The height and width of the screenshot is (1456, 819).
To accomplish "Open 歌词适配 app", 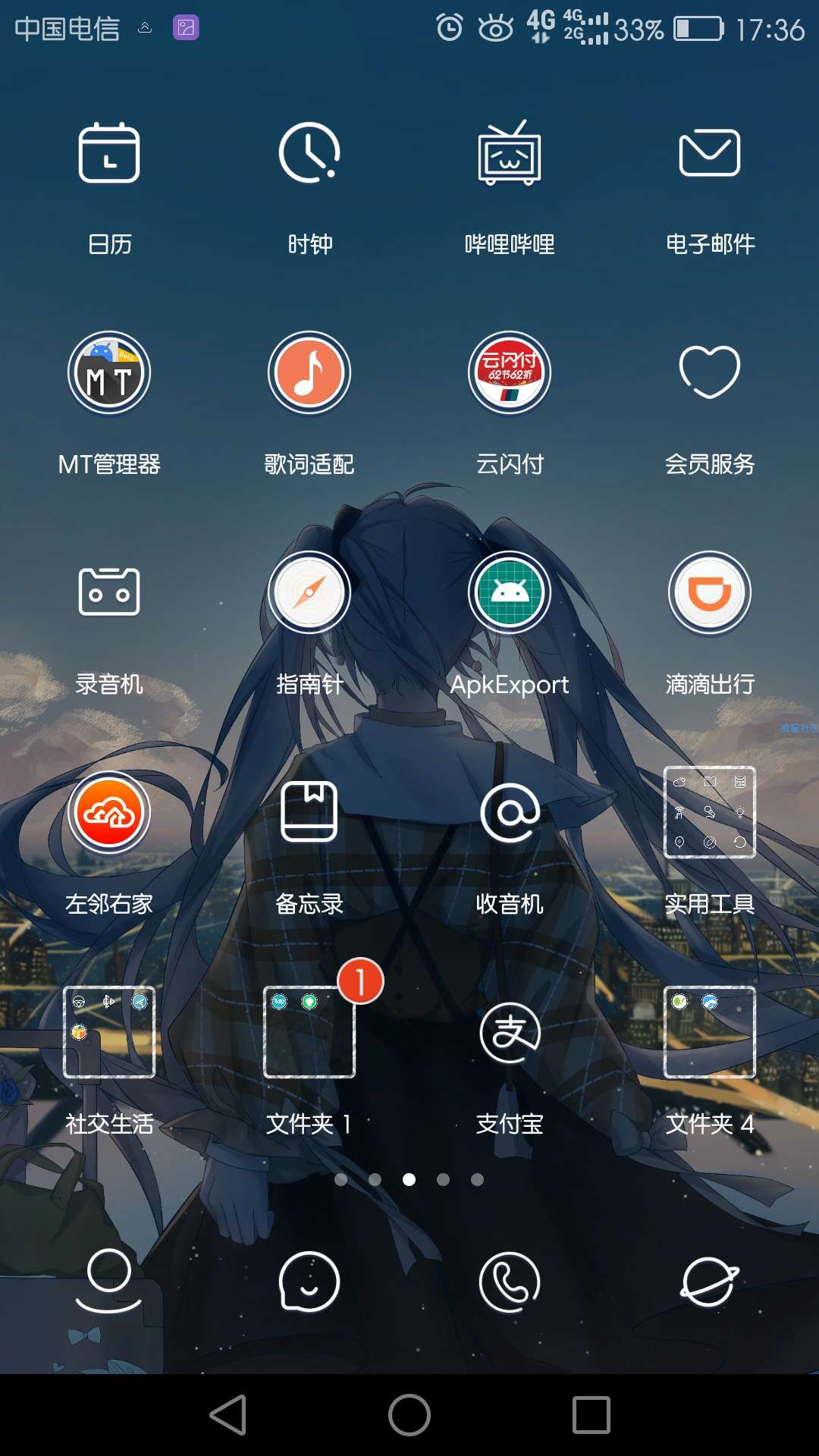I will coord(309,373).
